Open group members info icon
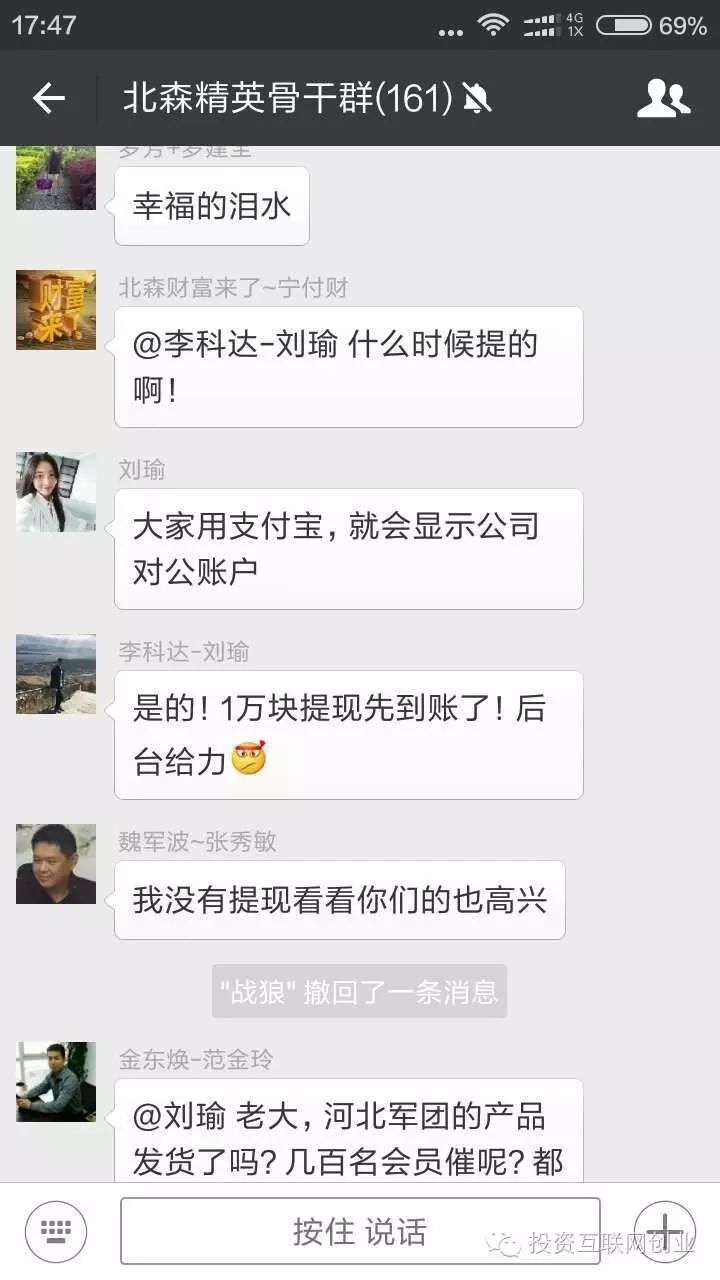The width and height of the screenshot is (720, 1280). (664, 98)
